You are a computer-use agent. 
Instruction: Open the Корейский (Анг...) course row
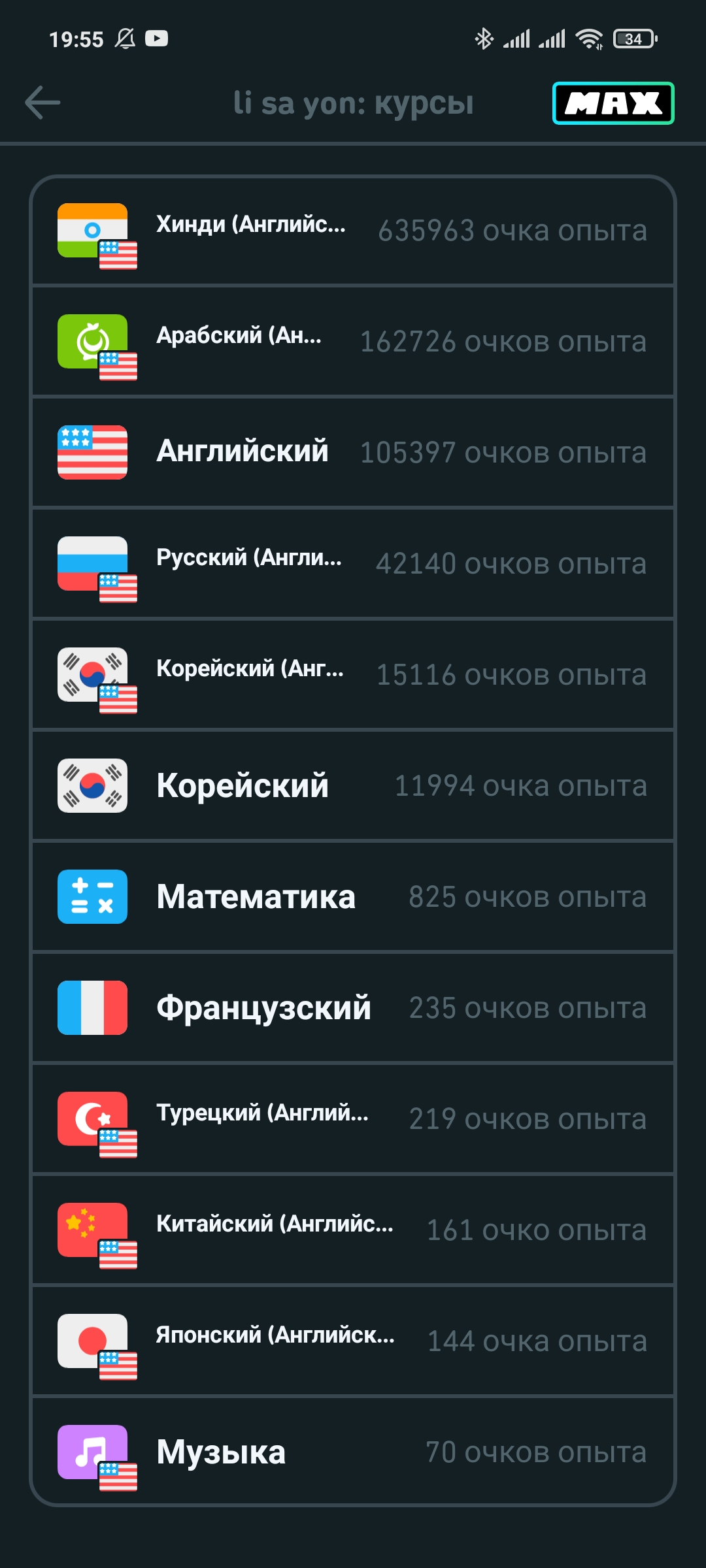[x=353, y=673]
